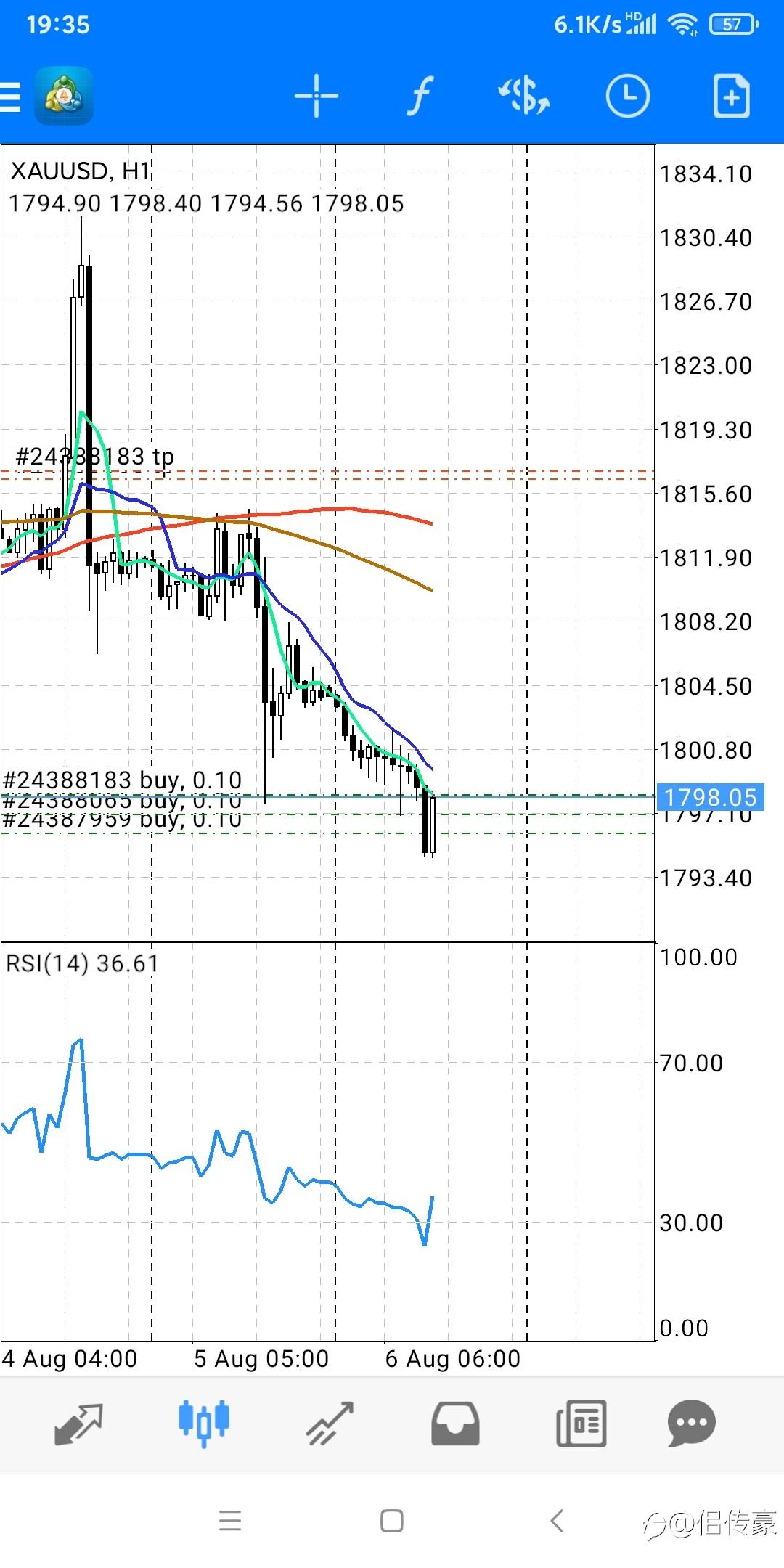Go to the History tab

[455, 1424]
